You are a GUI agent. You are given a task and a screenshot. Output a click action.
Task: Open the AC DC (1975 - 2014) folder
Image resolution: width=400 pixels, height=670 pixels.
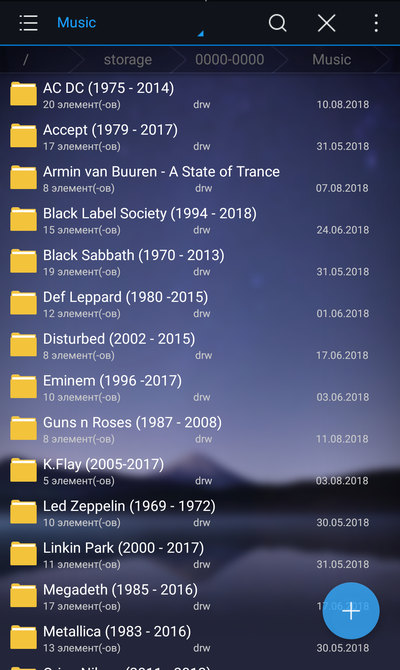click(x=200, y=95)
